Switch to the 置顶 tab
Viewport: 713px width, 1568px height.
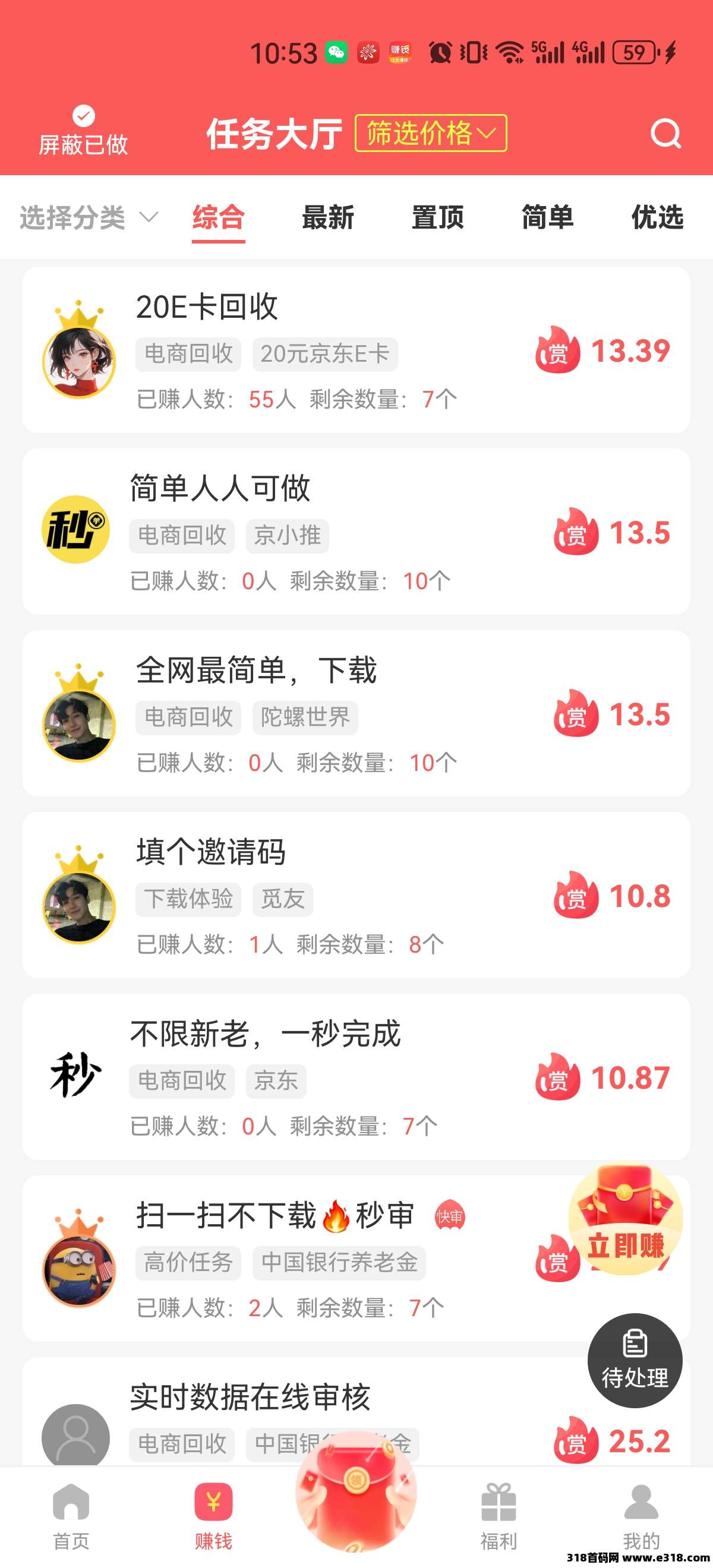(437, 217)
